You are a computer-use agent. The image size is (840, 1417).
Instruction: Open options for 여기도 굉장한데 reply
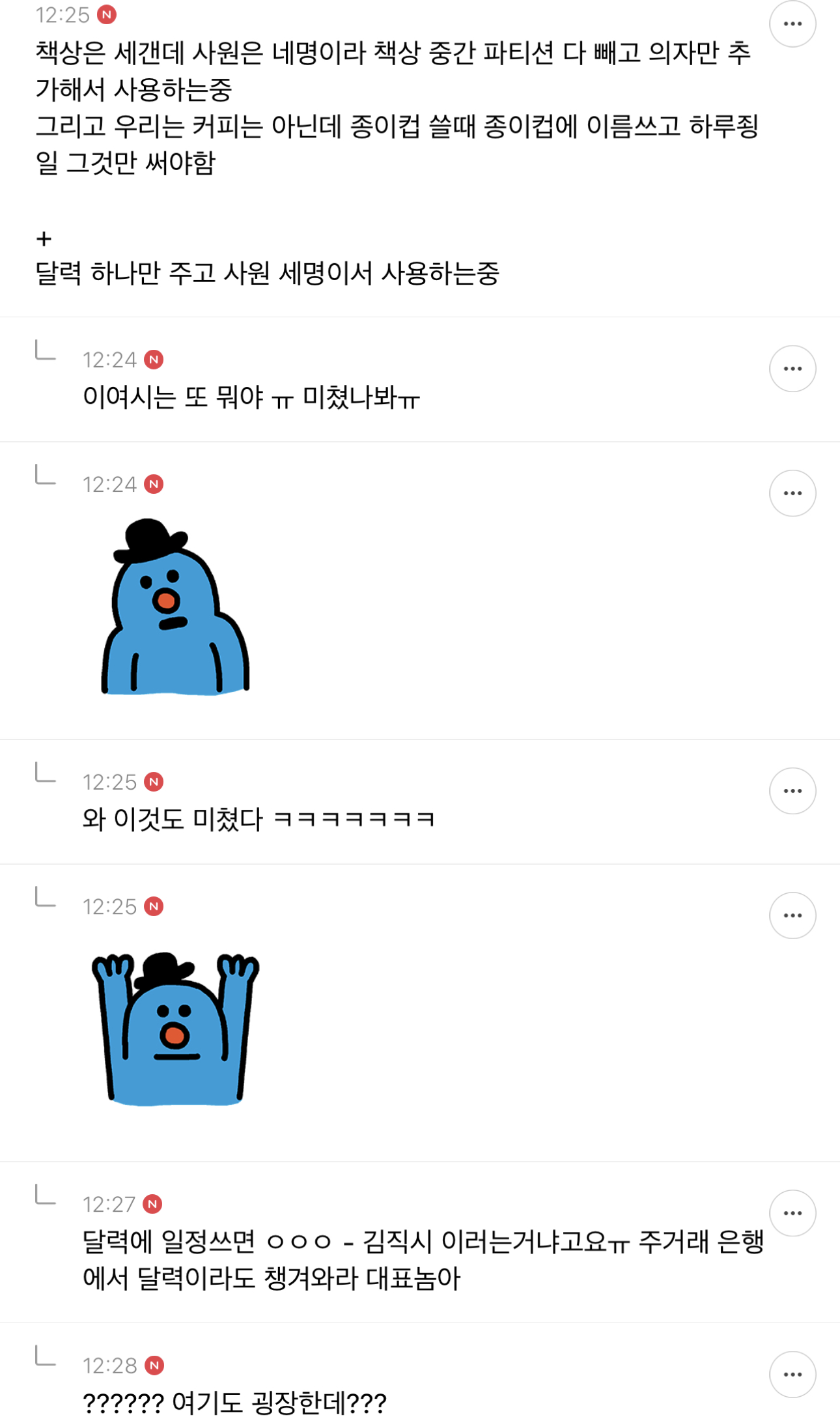792,1375
